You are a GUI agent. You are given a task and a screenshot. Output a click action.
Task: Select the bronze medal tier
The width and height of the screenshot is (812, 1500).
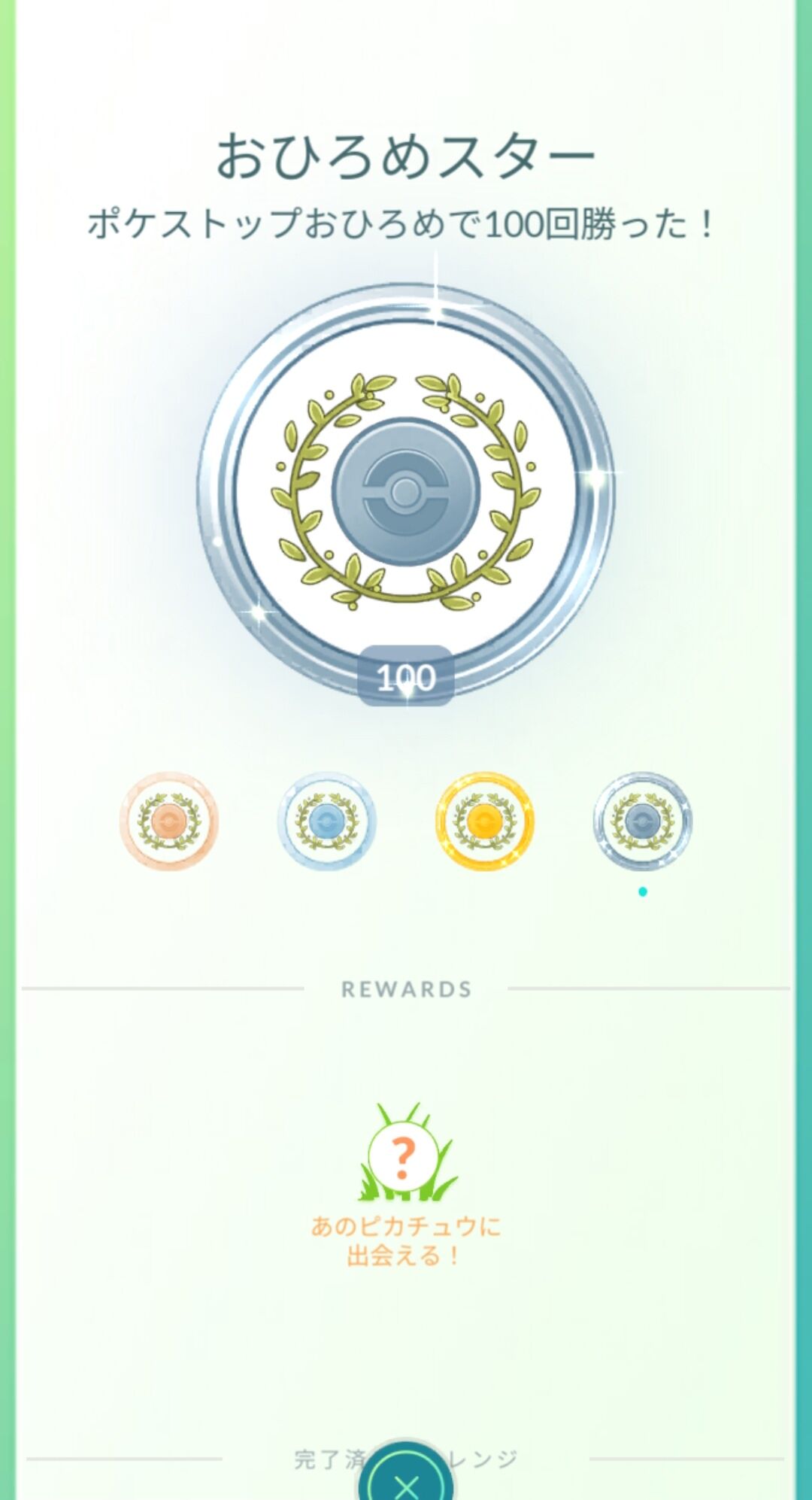pyautogui.click(x=169, y=821)
